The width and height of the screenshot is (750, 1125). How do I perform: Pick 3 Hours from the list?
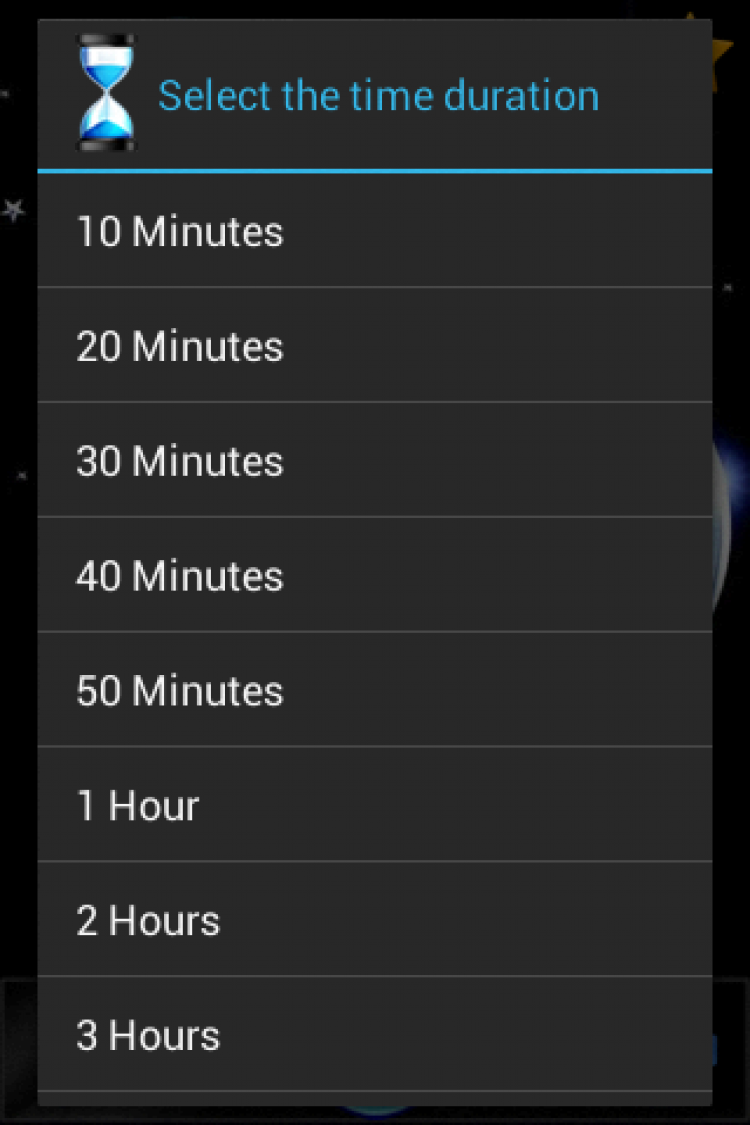click(375, 1036)
